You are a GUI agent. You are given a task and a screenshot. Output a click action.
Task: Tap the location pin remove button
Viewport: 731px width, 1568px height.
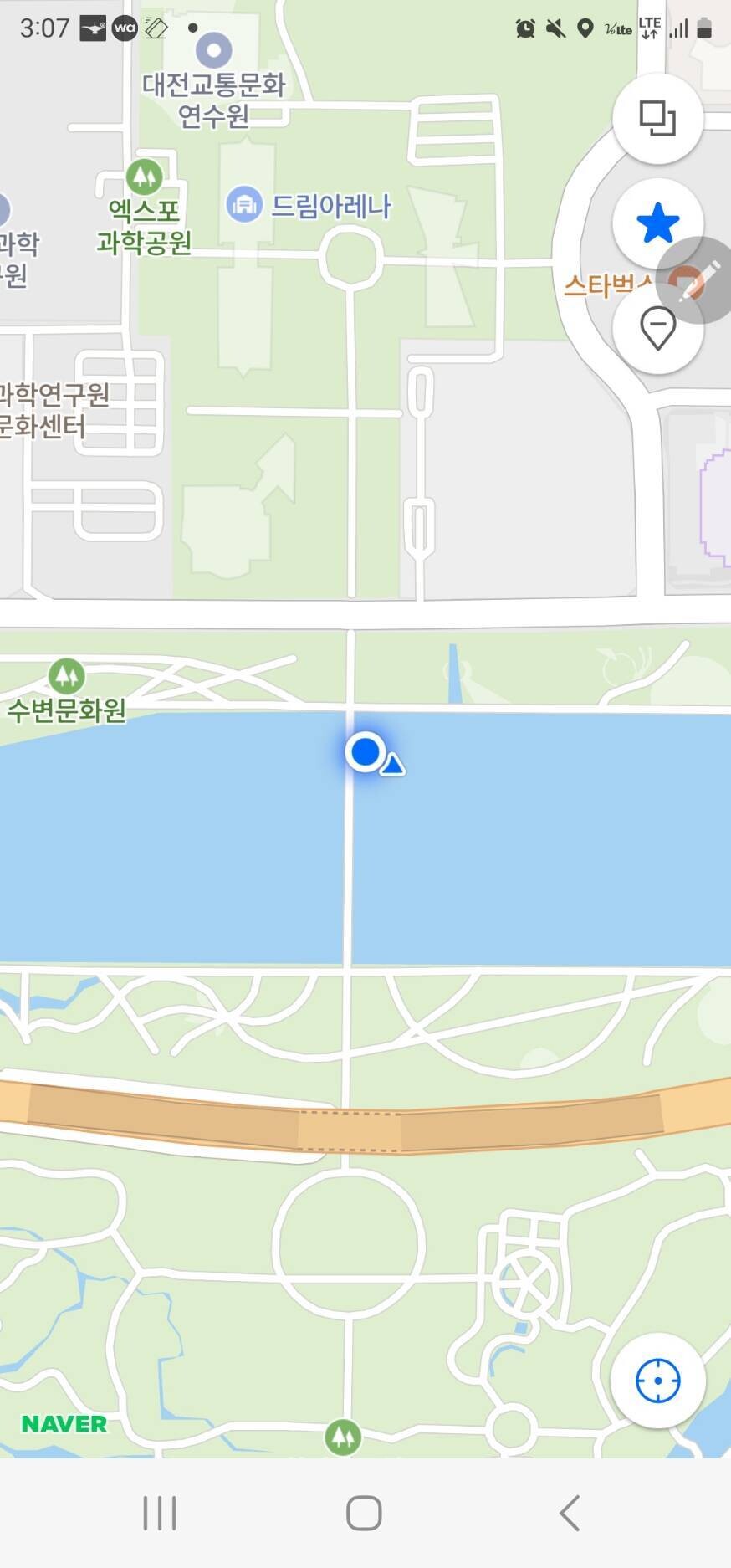(657, 329)
